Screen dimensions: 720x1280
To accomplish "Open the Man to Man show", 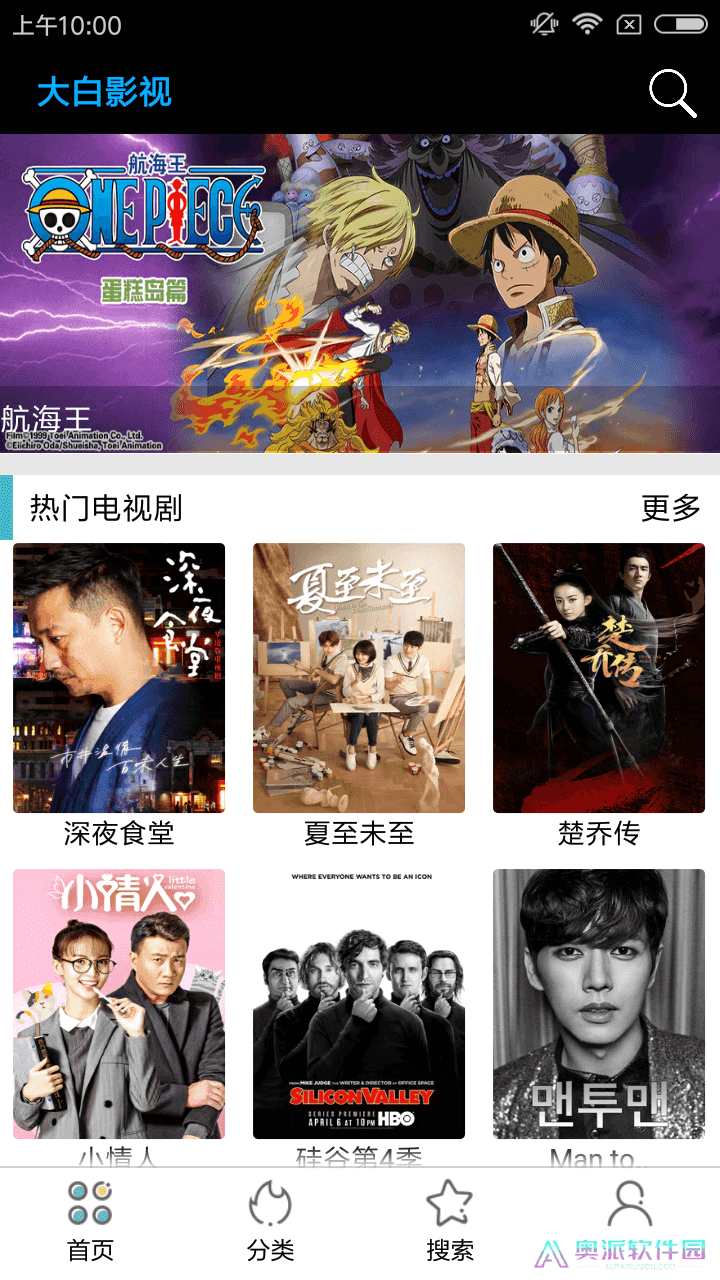I will tap(599, 1004).
